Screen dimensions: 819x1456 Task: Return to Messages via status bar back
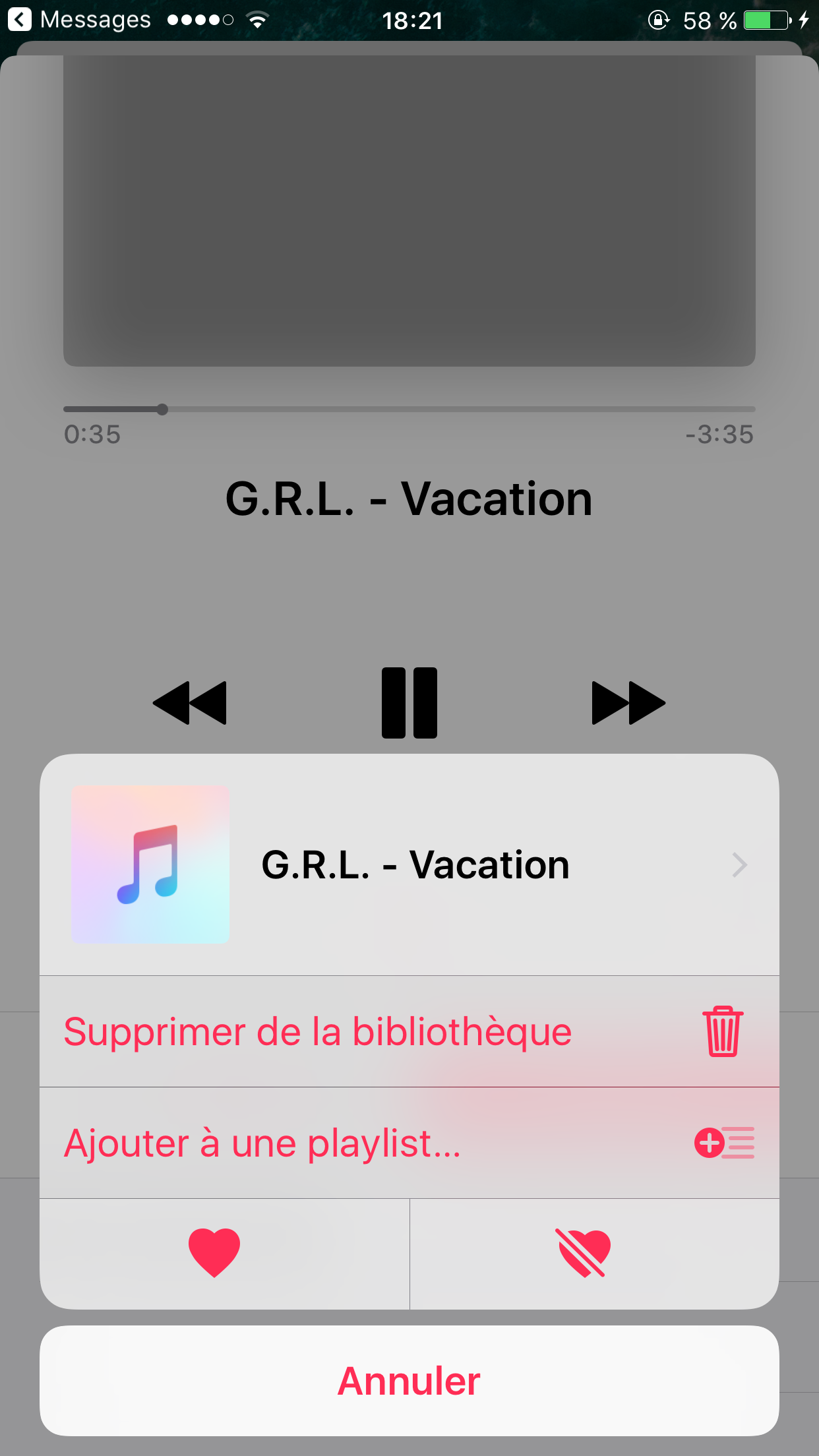(x=79, y=20)
